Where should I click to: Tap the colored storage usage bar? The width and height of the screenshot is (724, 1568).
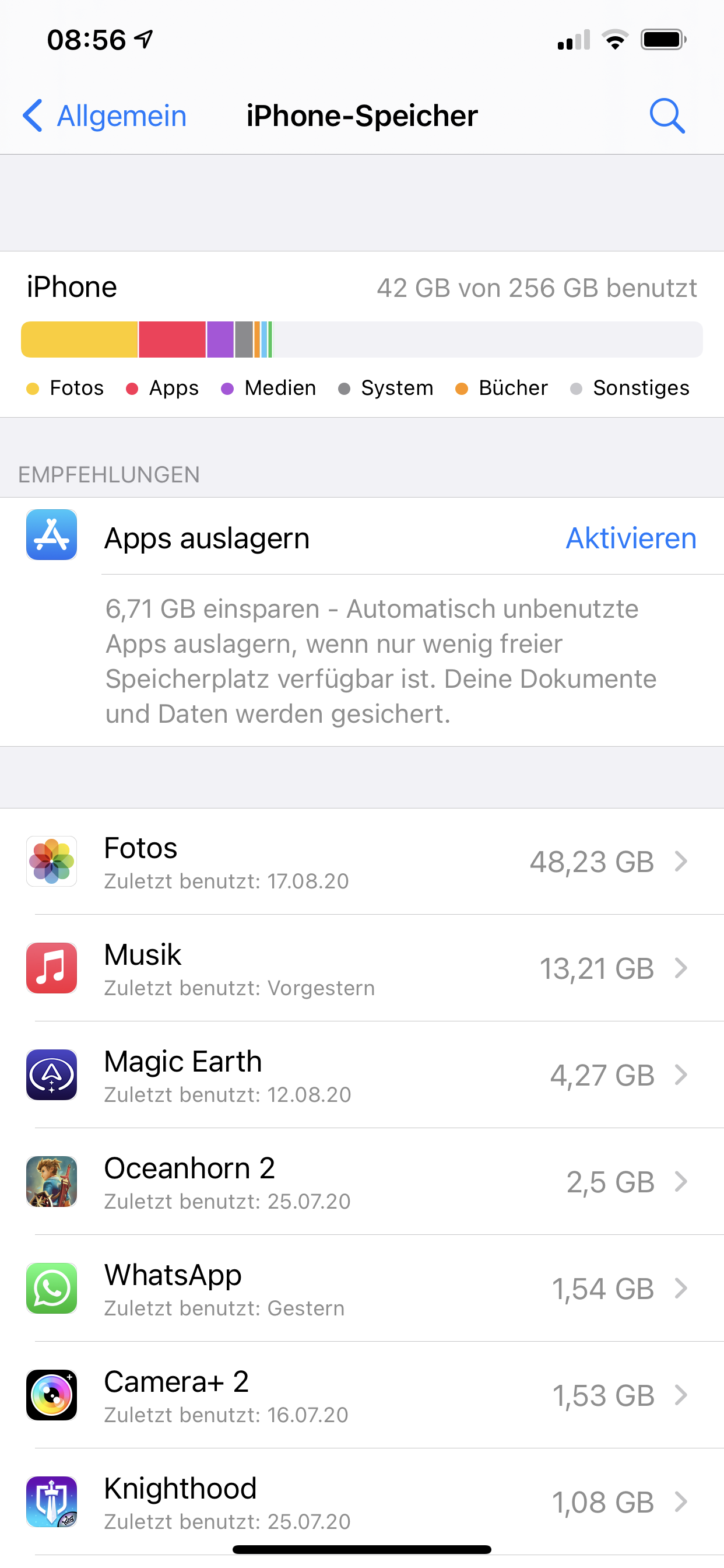click(362, 339)
